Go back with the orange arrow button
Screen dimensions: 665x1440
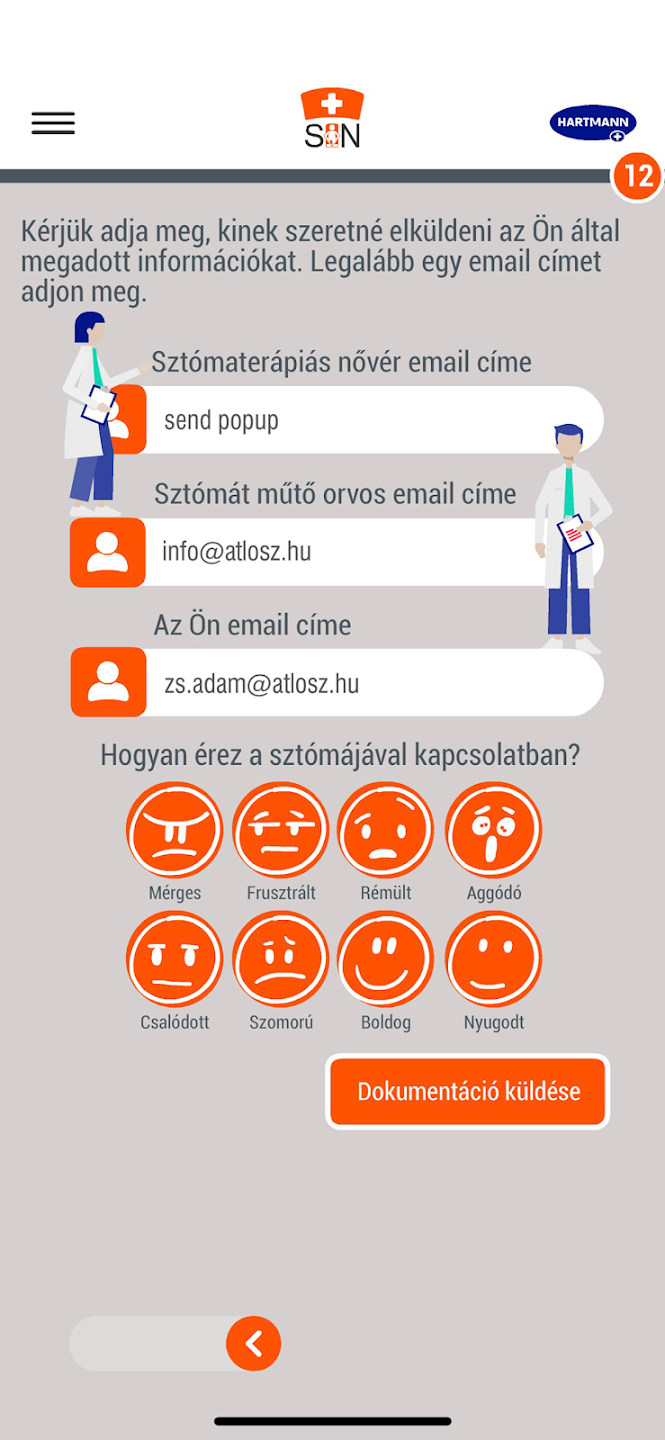click(x=254, y=1343)
